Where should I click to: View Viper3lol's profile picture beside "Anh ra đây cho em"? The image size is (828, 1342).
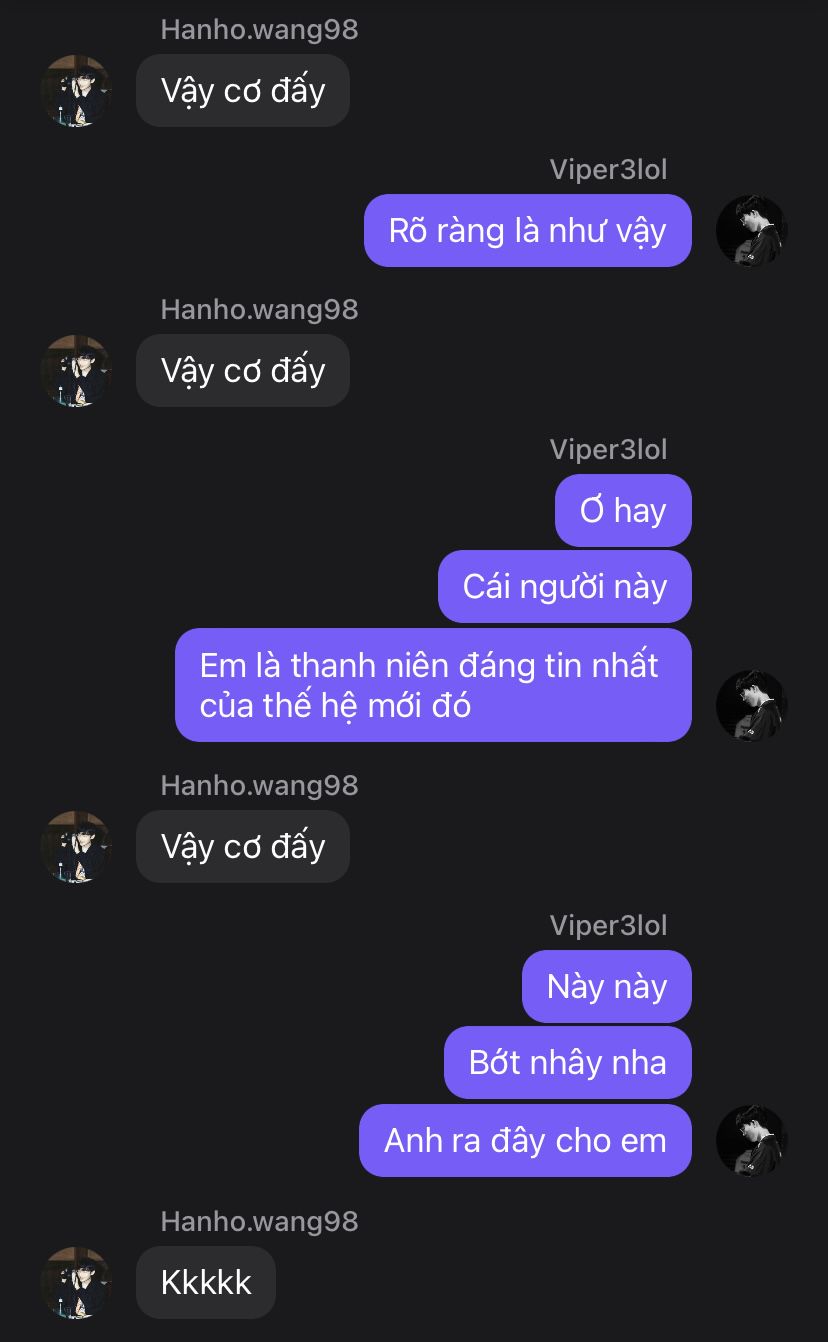coord(752,1141)
